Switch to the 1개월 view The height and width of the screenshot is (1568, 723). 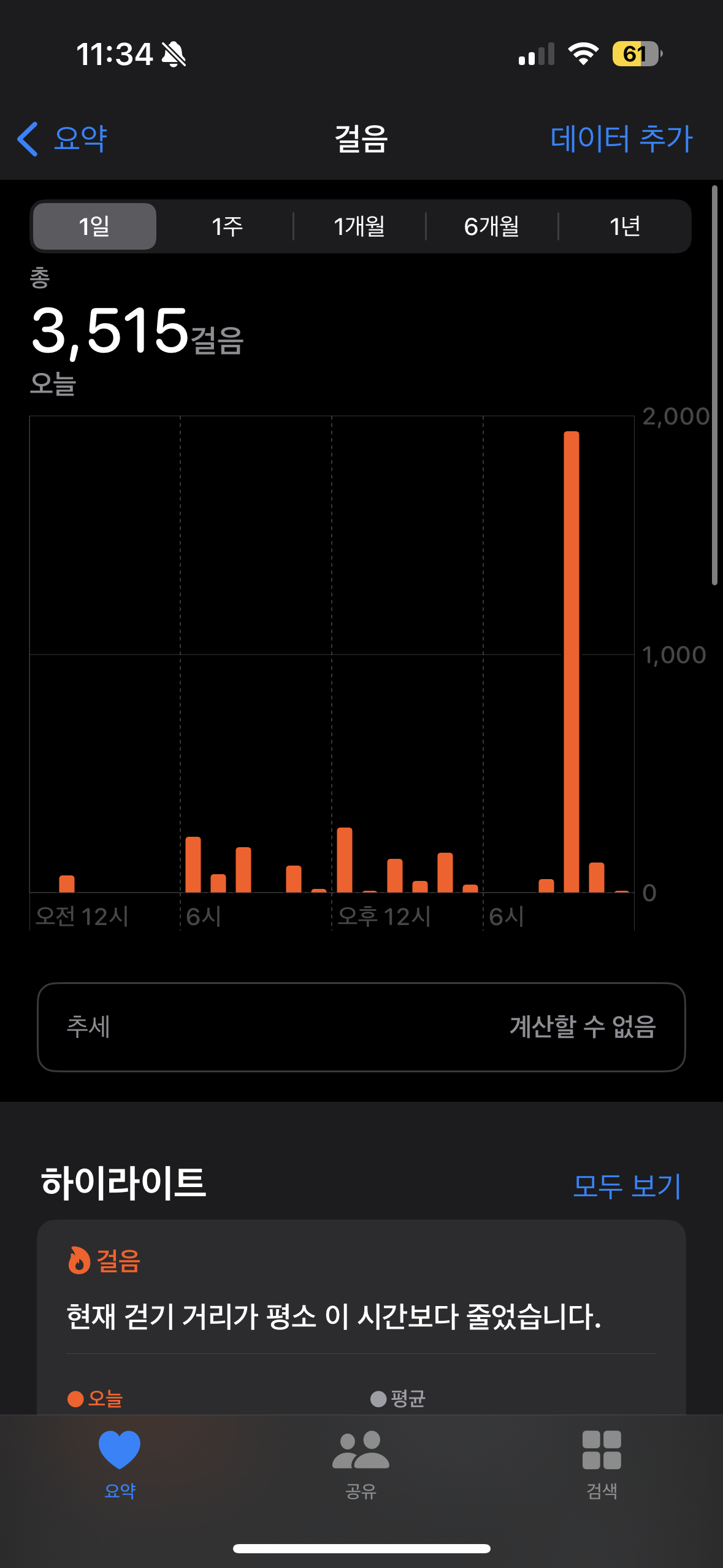click(x=359, y=226)
